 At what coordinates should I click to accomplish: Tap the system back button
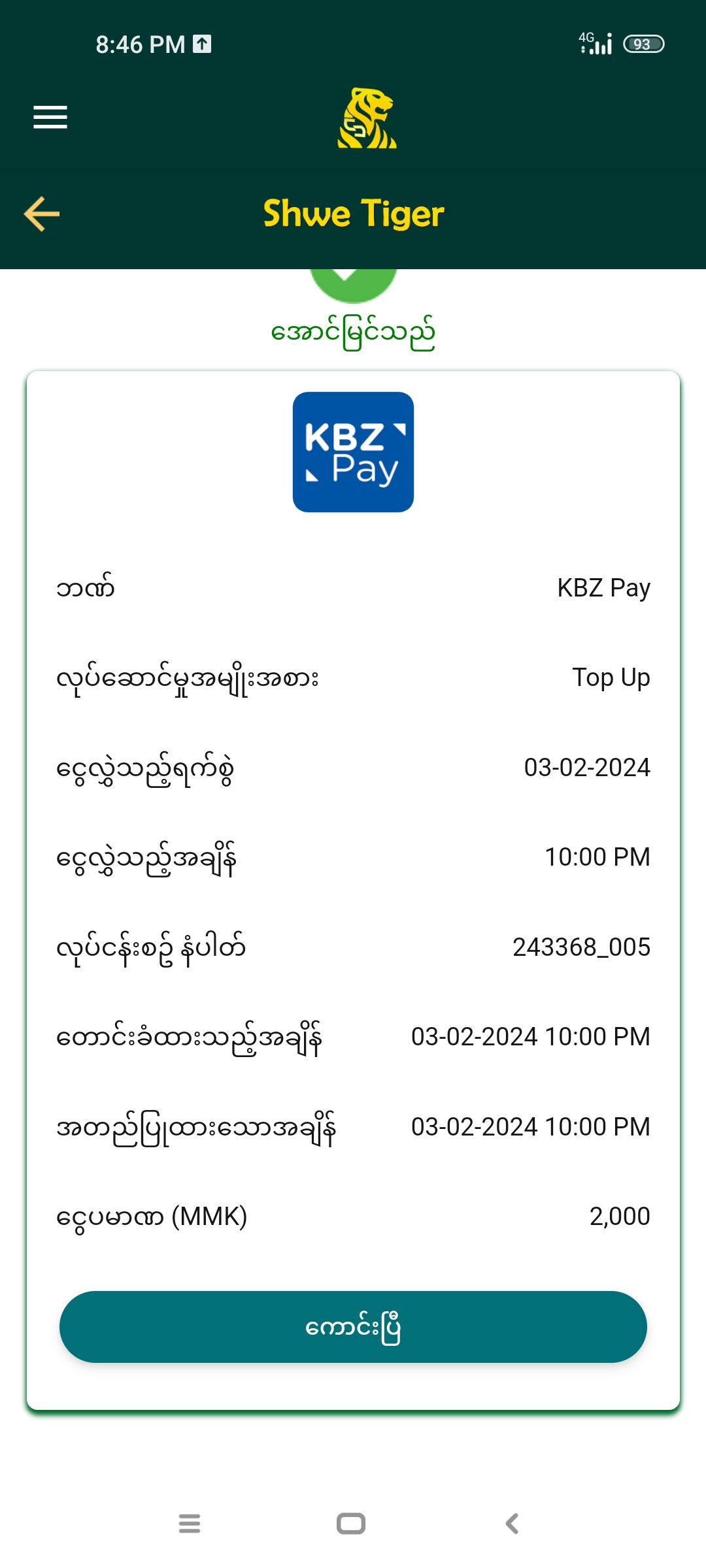click(x=513, y=1524)
